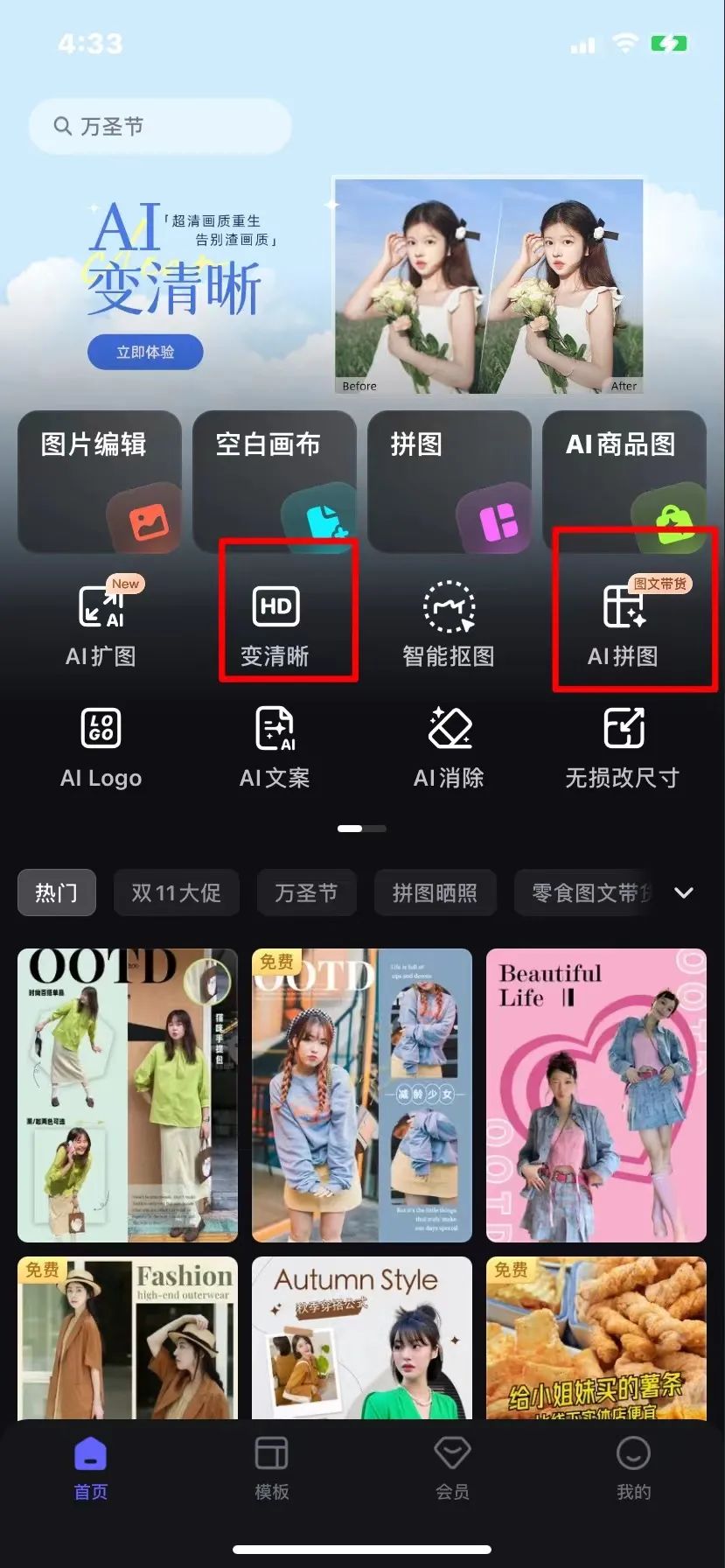
Task: Select the 双11大促 category chip
Action: click(x=176, y=892)
